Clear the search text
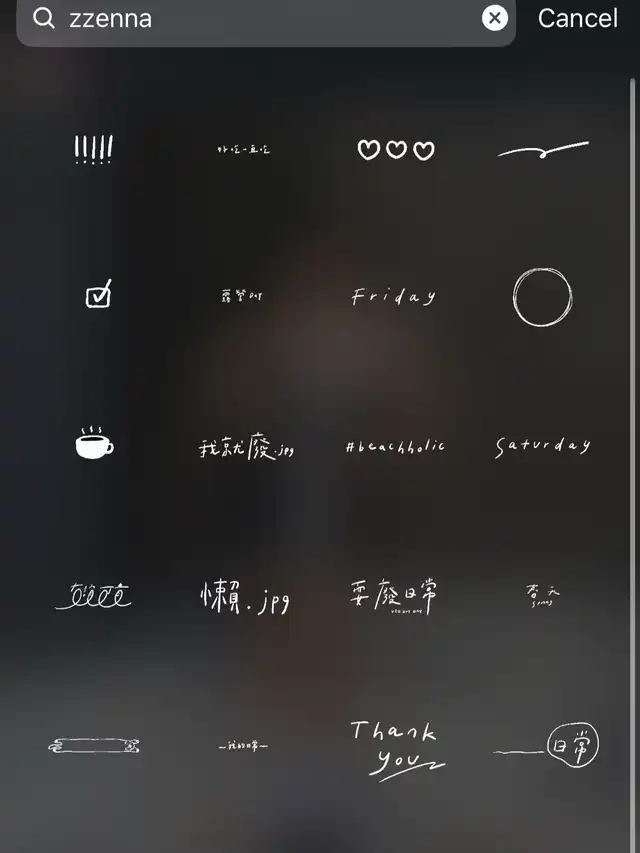Viewport: 640px width, 853px height. pyautogui.click(x=495, y=18)
